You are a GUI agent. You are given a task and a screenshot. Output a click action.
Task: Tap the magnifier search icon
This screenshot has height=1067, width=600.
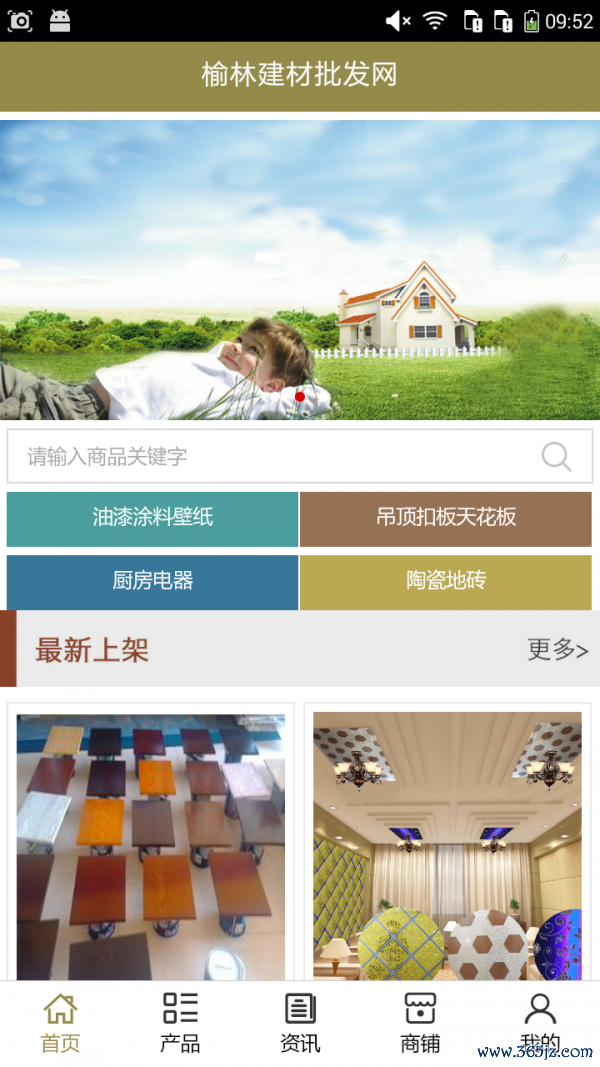[556, 457]
